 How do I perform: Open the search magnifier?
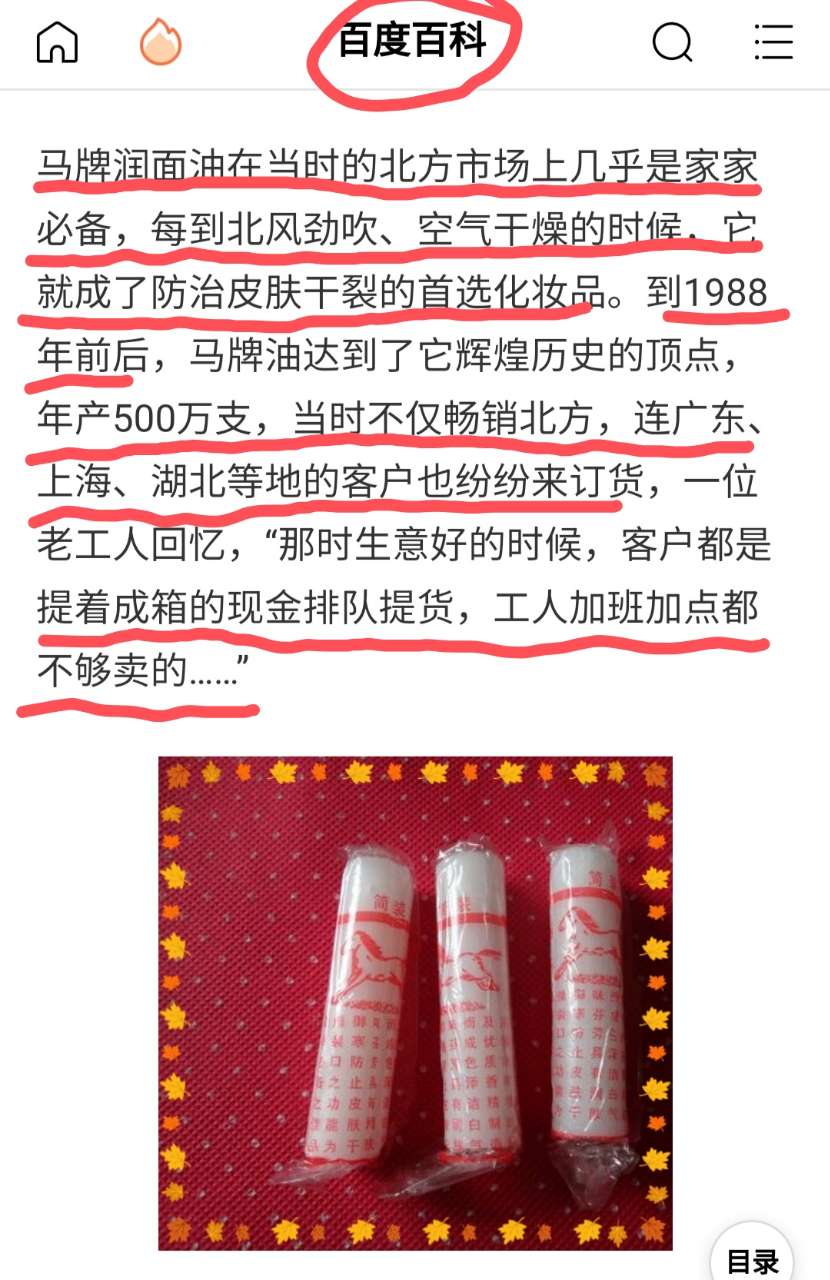pyautogui.click(x=672, y=43)
